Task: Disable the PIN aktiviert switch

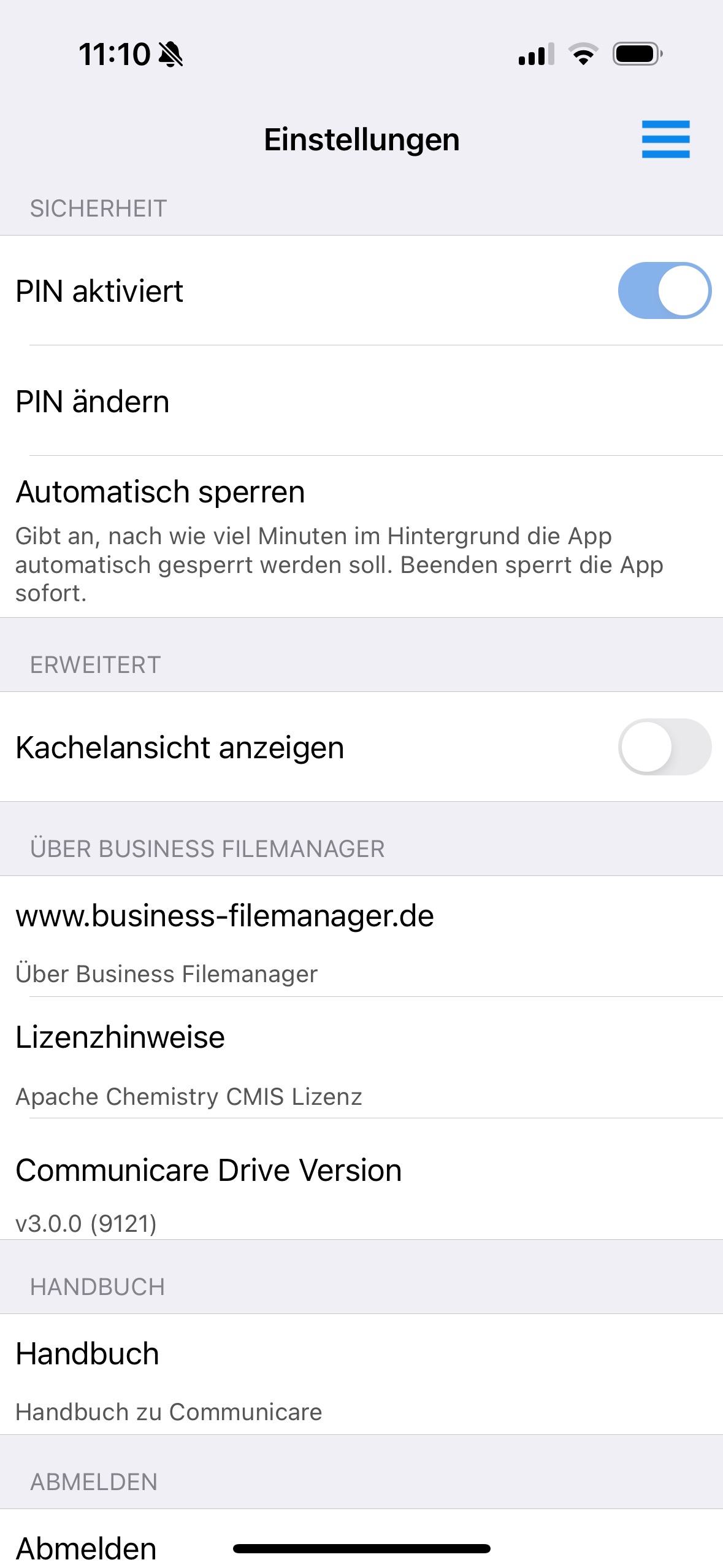Action: pyautogui.click(x=665, y=290)
